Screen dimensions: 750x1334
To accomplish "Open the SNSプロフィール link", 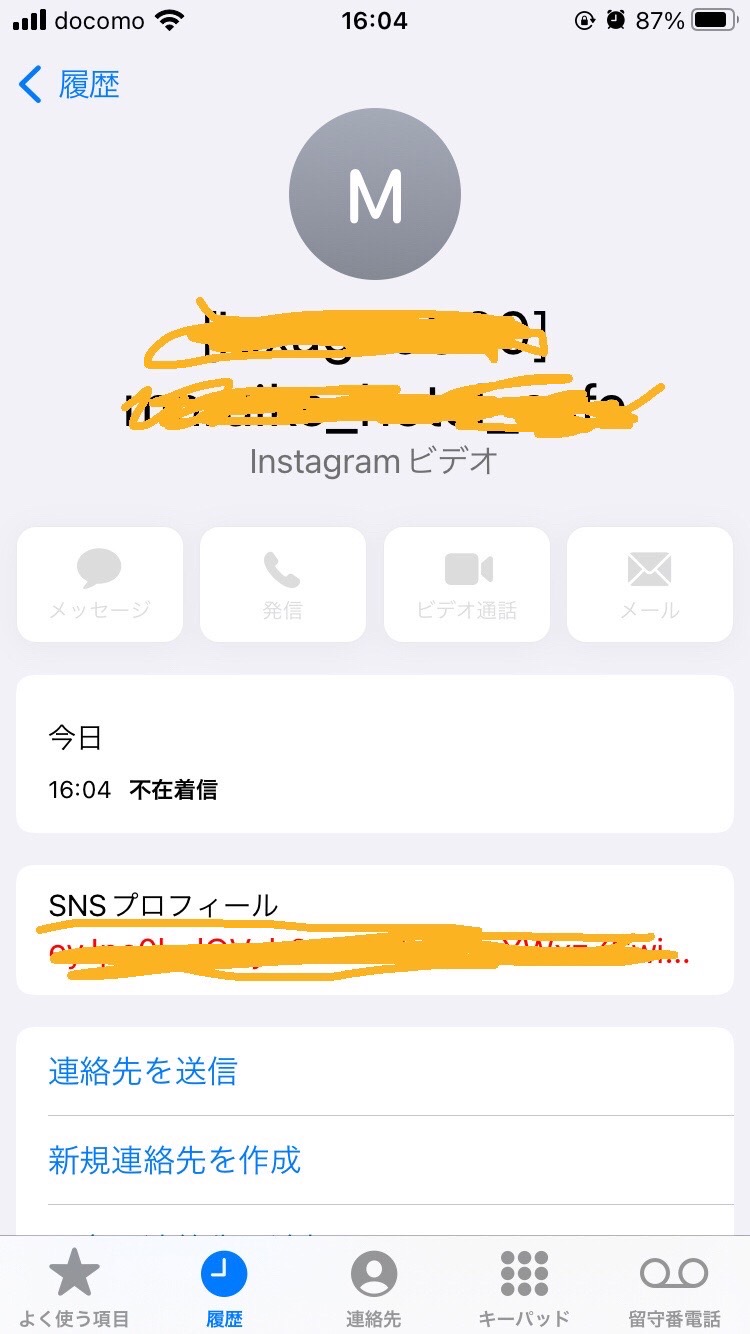I will coord(375,930).
